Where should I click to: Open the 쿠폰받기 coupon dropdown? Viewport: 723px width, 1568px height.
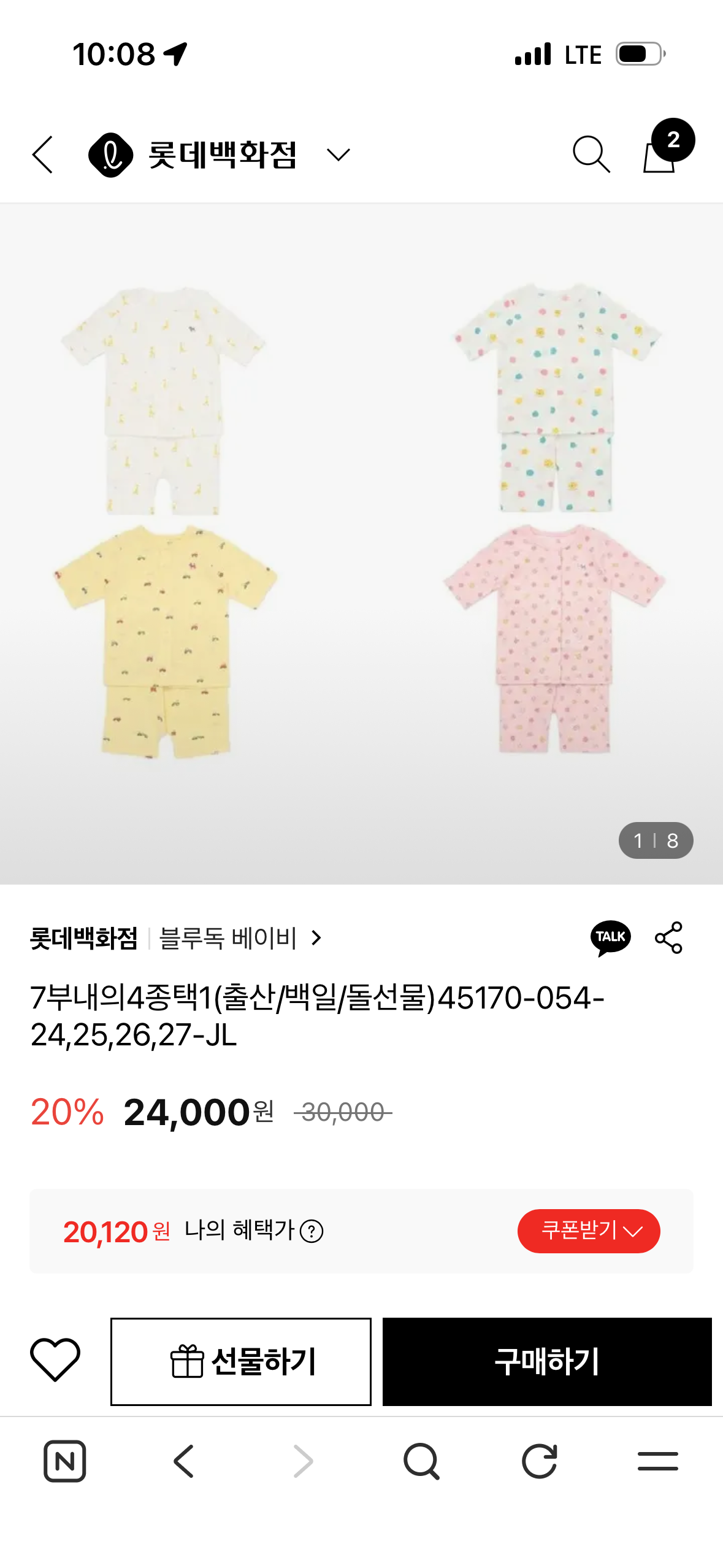coord(588,1231)
